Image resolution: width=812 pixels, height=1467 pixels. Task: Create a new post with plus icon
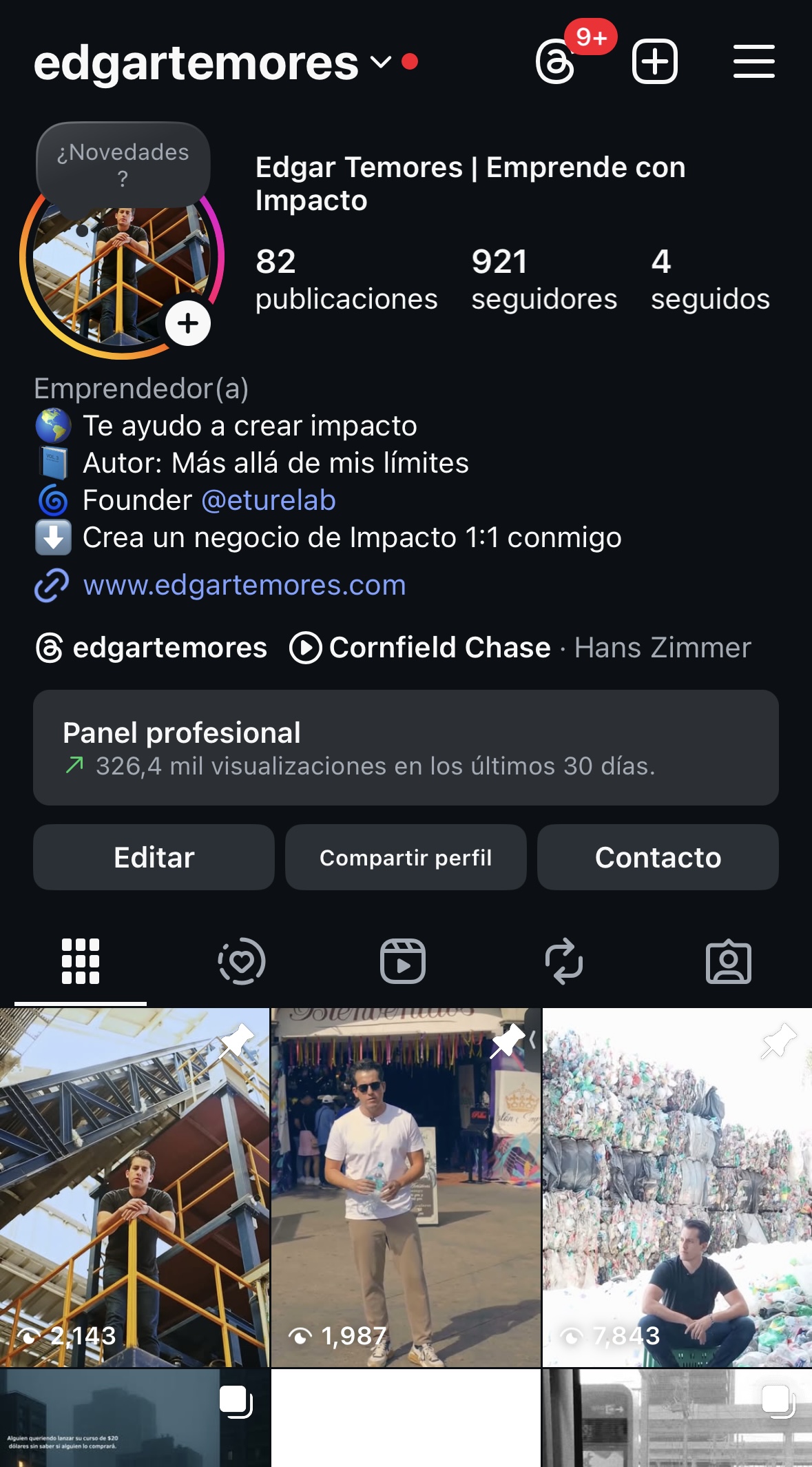click(x=654, y=63)
